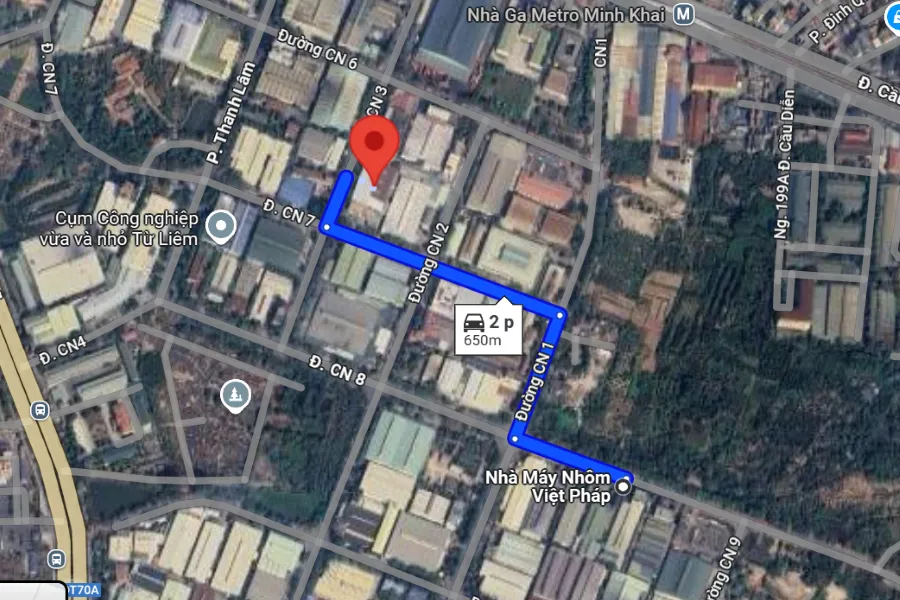This screenshot has height=600, width=900.
Task: Tap the bus stop icon beside T70A
Action: [60, 557]
